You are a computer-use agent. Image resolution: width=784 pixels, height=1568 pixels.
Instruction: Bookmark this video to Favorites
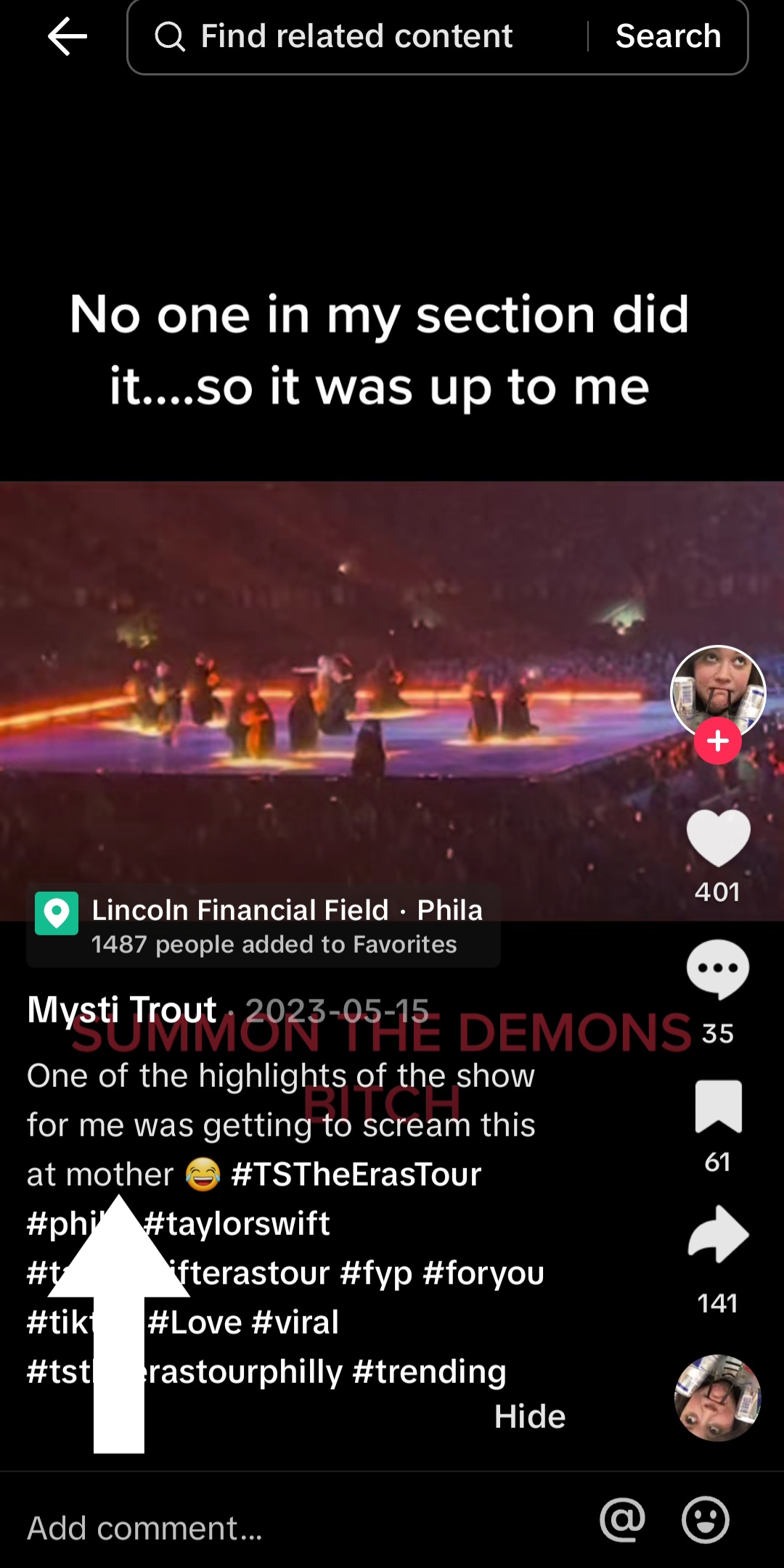coord(718,1107)
